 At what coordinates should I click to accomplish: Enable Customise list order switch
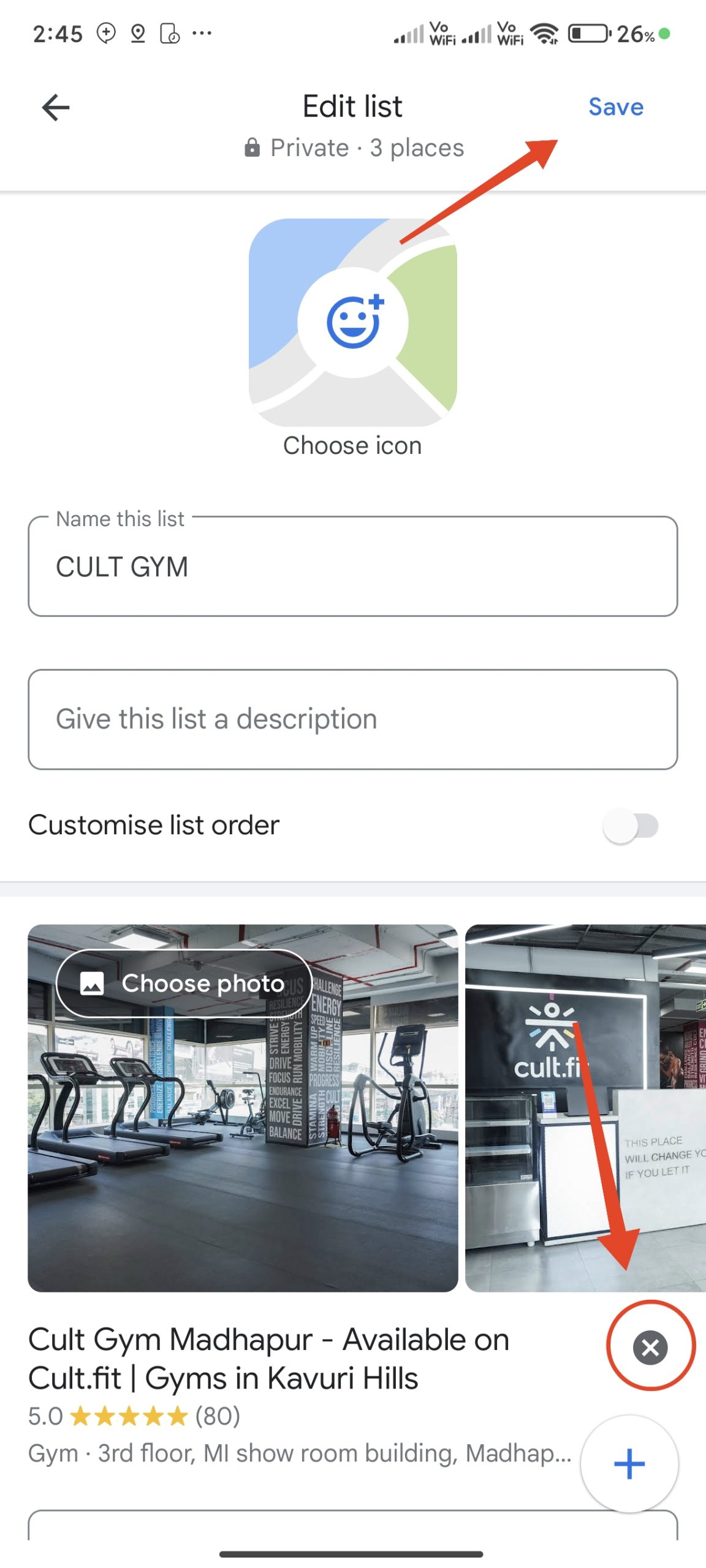(631, 826)
